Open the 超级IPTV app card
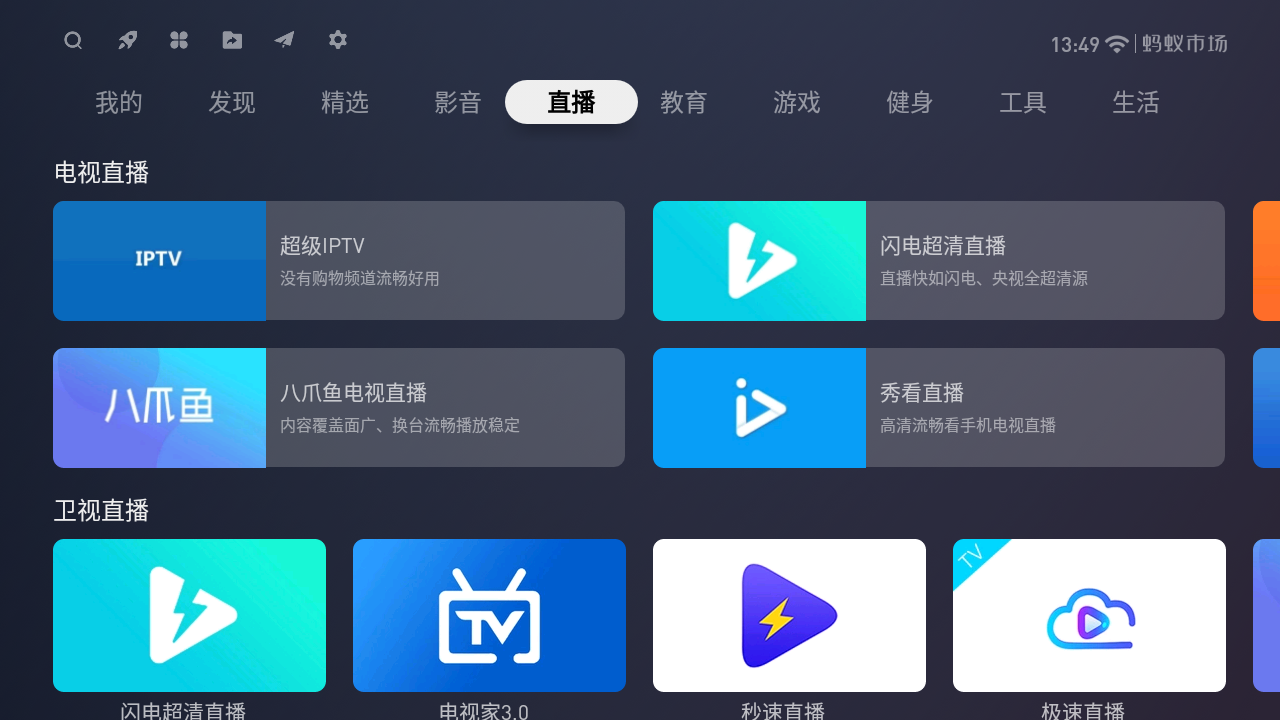The height and width of the screenshot is (720, 1280). click(x=339, y=261)
